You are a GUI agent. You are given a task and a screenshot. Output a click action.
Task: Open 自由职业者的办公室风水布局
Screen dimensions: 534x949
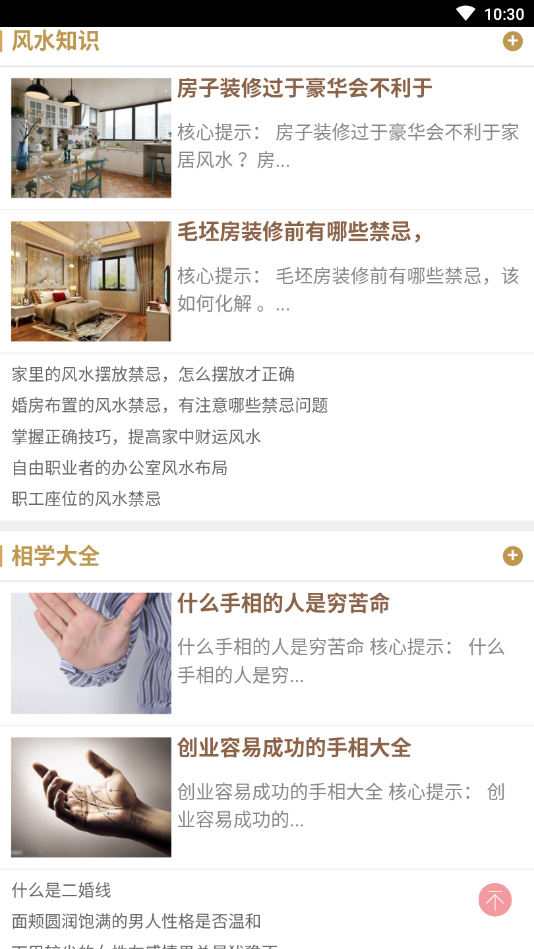(120, 468)
